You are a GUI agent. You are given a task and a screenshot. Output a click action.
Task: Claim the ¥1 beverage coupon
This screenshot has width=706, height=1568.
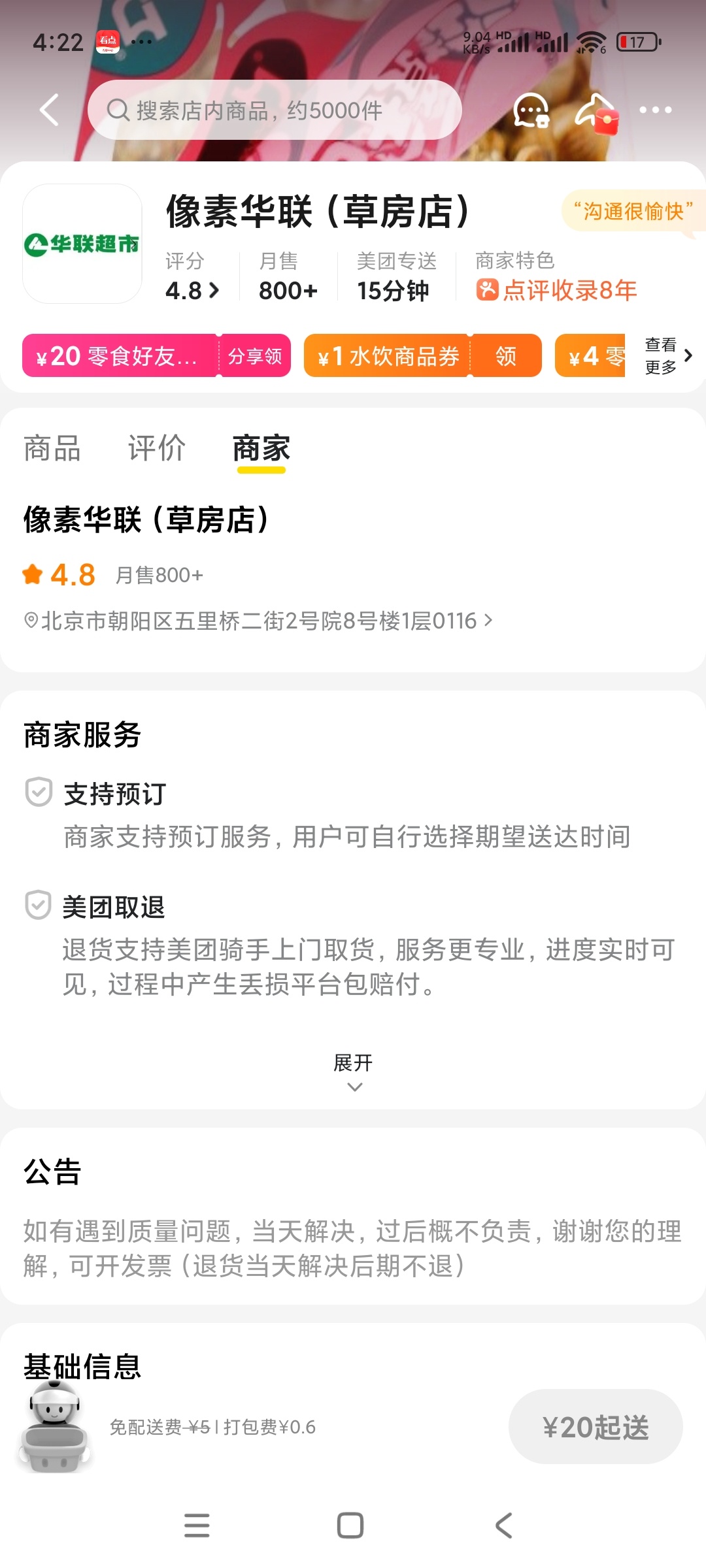point(505,356)
